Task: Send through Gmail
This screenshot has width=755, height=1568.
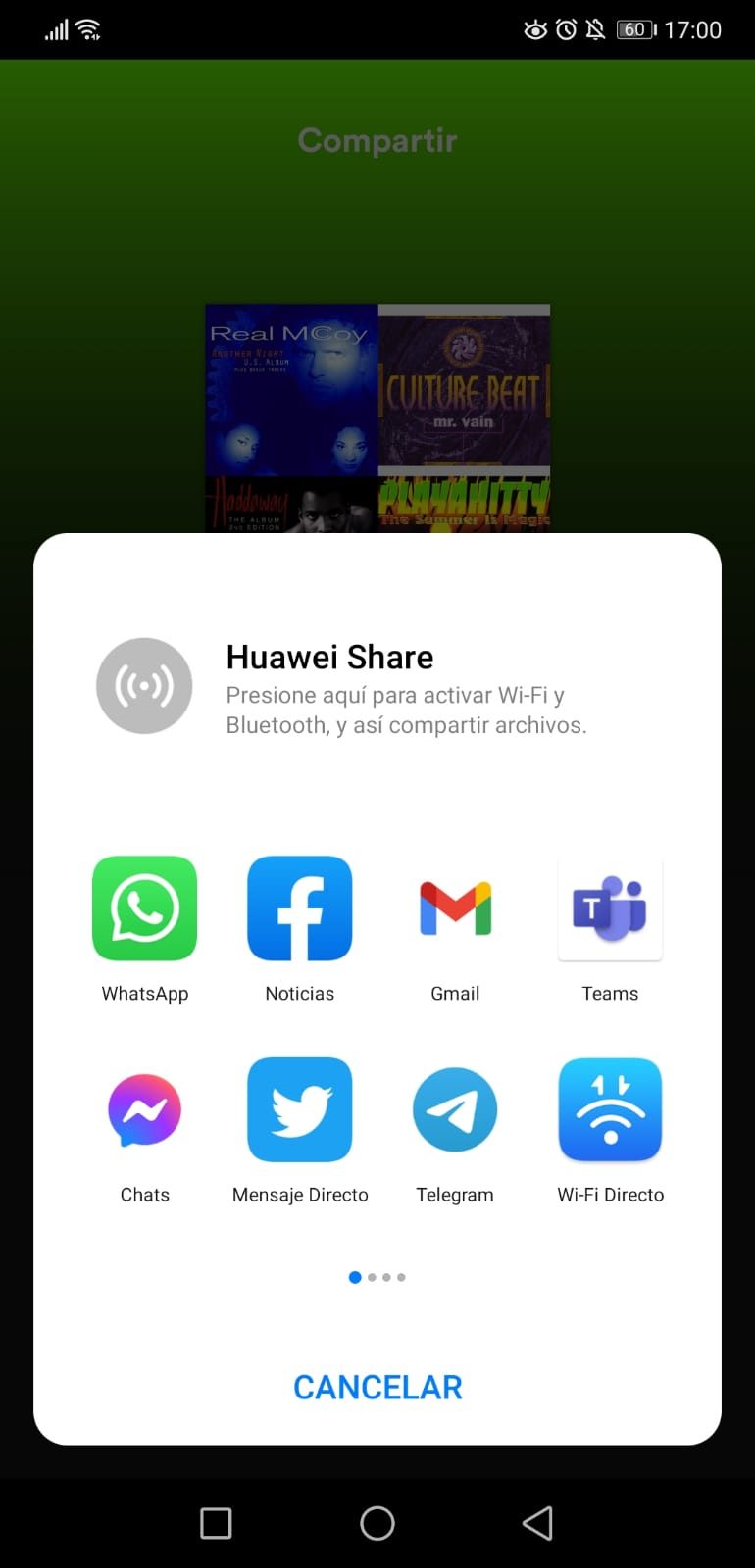Action: tap(455, 908)
